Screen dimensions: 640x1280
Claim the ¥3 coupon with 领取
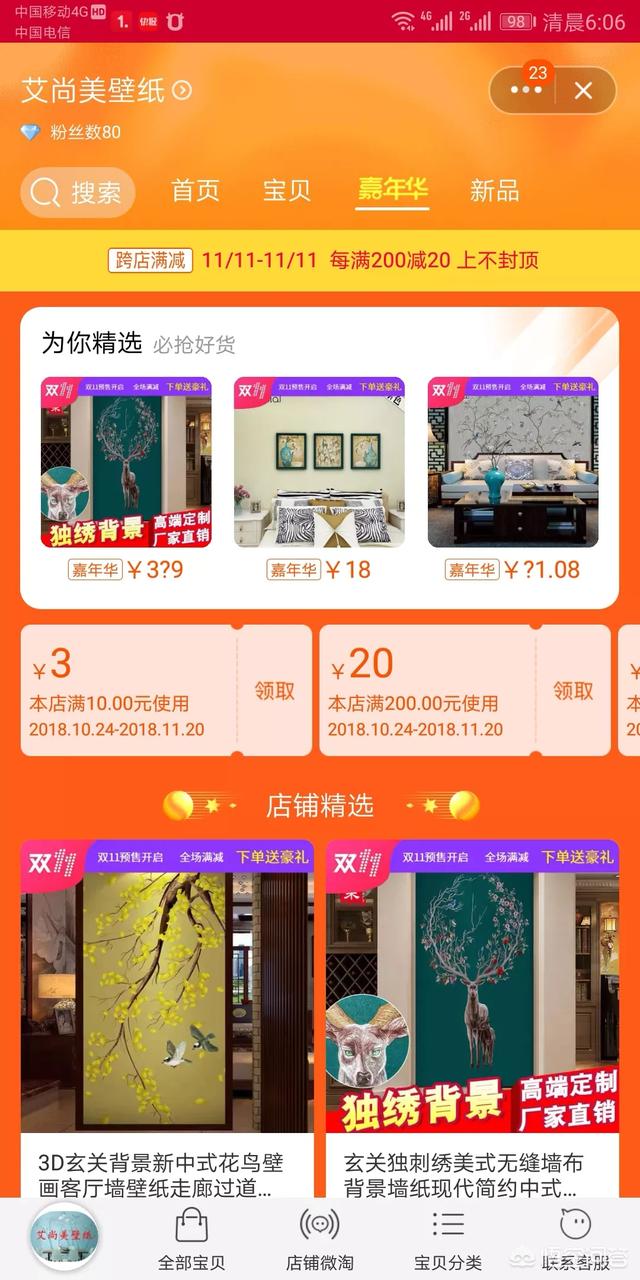click(x=274, y=691)
